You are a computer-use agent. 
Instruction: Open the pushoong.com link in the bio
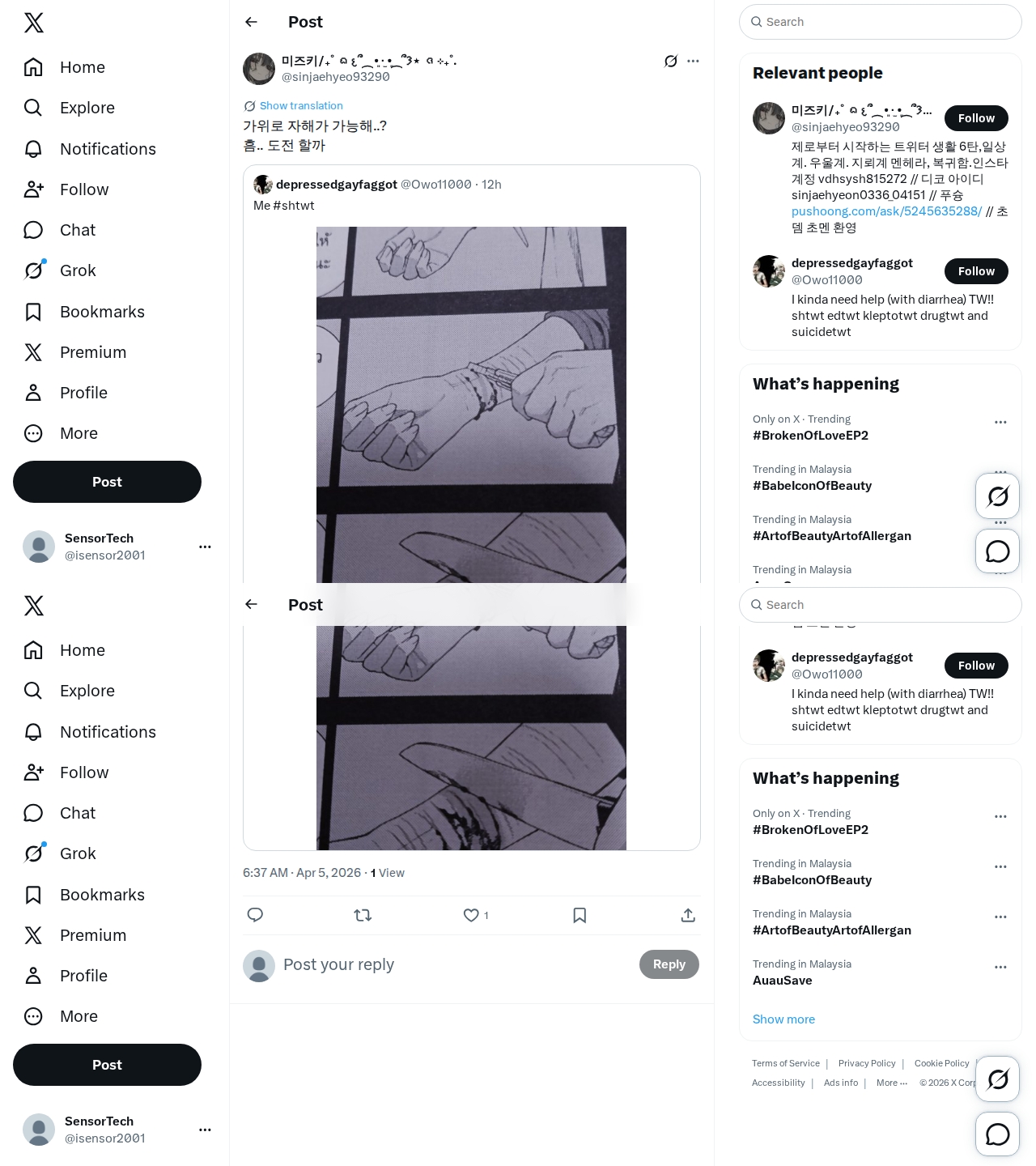coord(886,211)
